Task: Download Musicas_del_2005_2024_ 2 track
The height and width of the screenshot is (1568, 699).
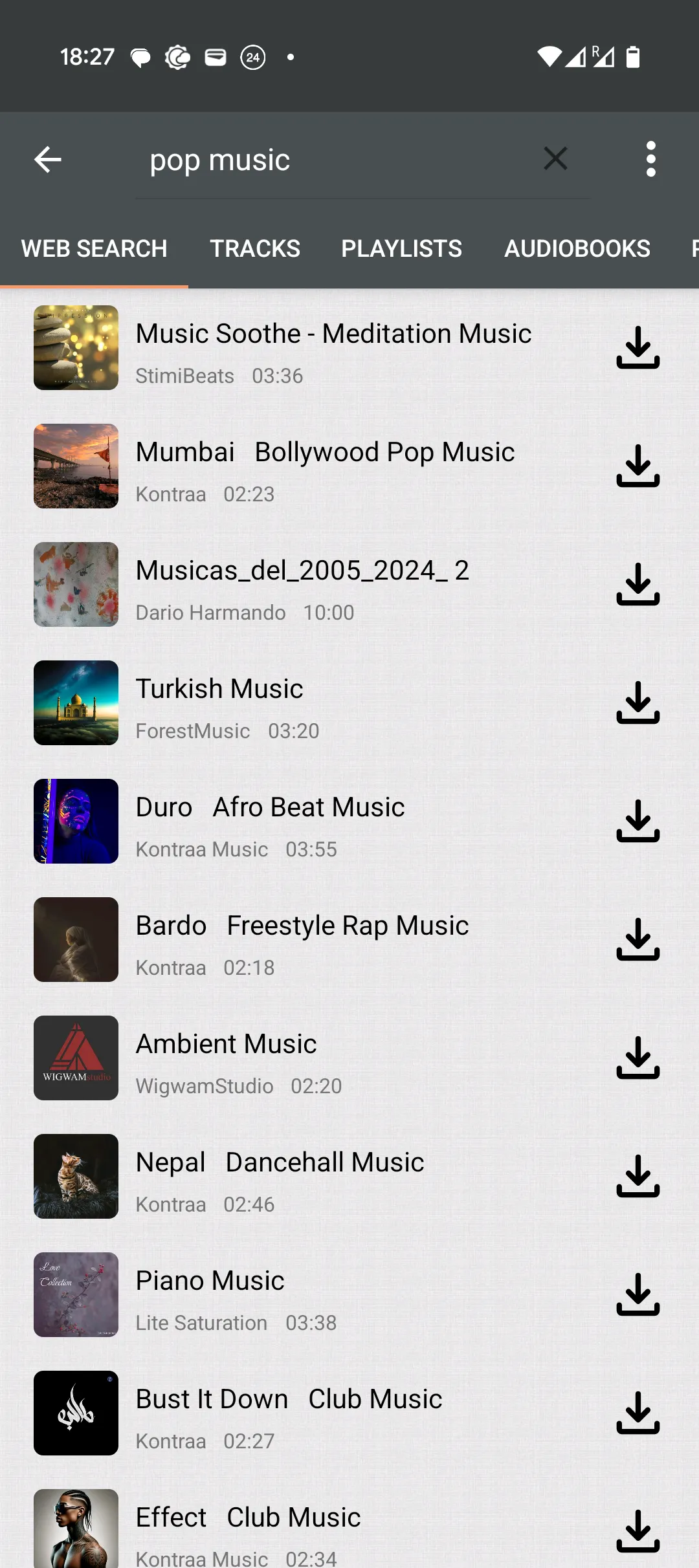Action: 638,584
